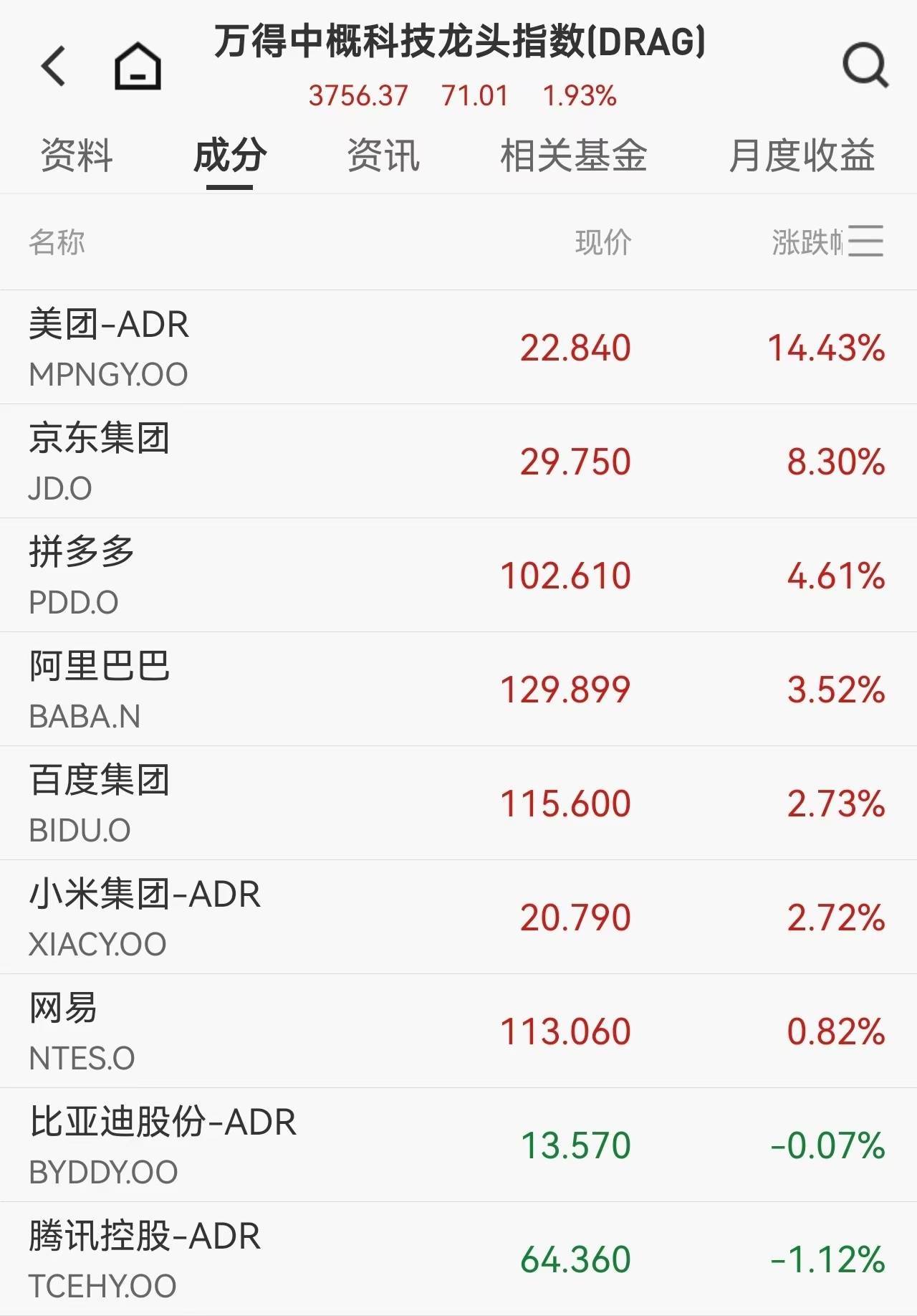Select the 月度收益 tab
This screenshot has width=917, height=1316.
coord(802,156)
